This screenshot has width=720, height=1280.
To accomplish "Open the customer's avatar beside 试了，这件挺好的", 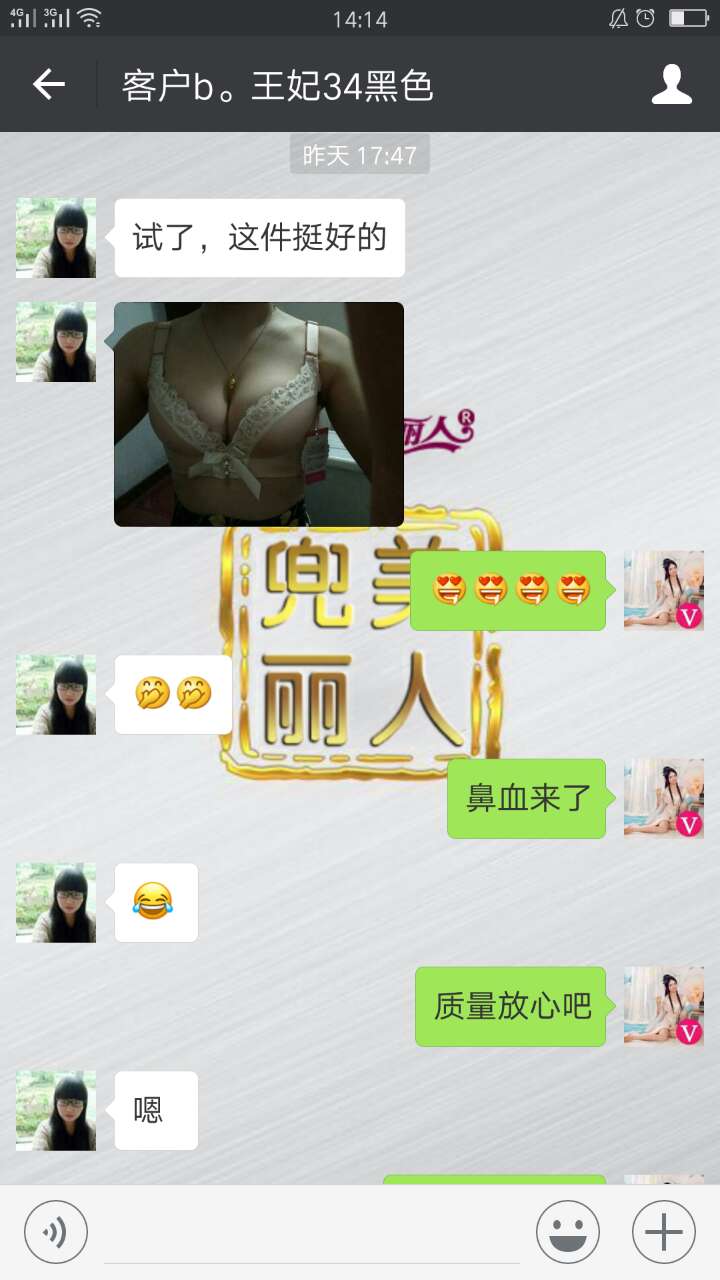I will 56,238.
